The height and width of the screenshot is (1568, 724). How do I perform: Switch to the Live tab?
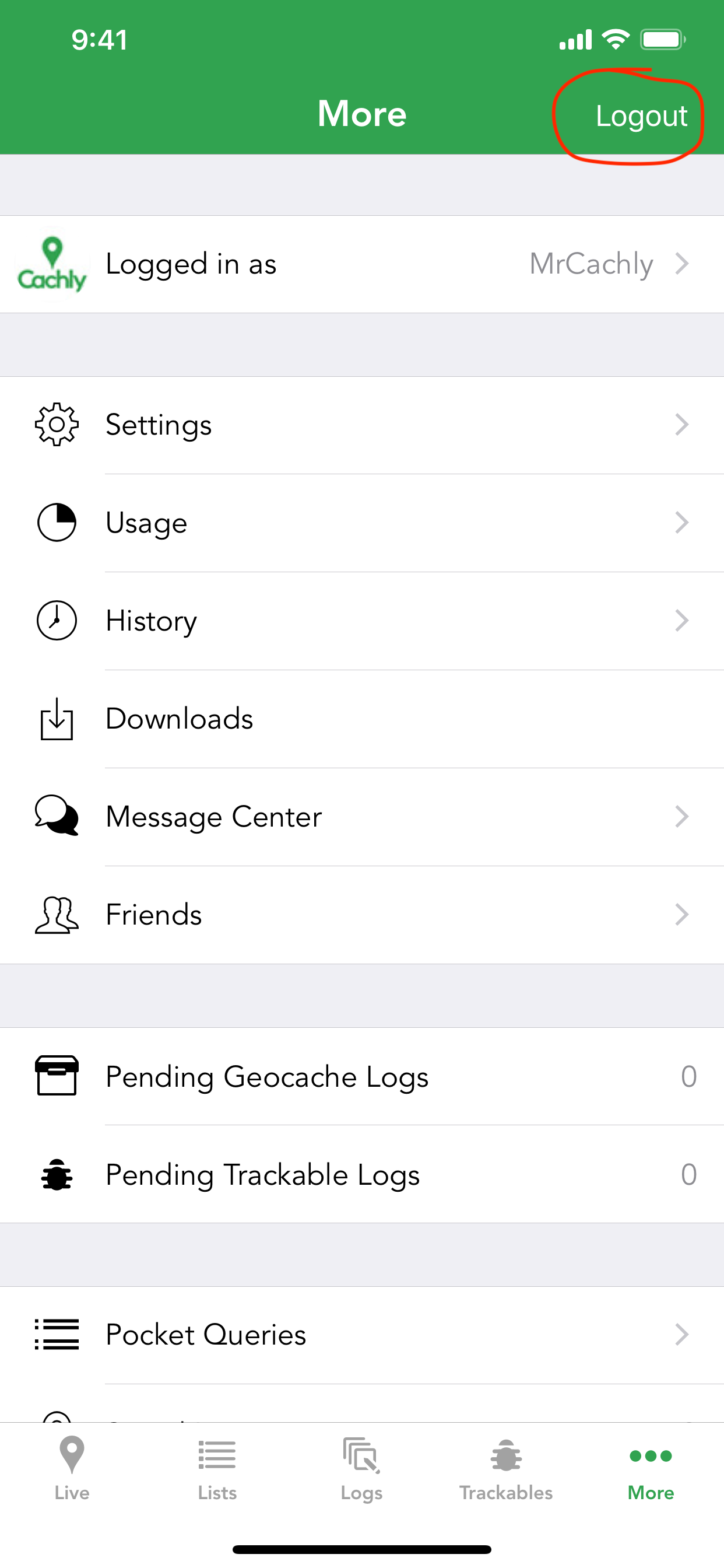click(x=72, y=1469)
